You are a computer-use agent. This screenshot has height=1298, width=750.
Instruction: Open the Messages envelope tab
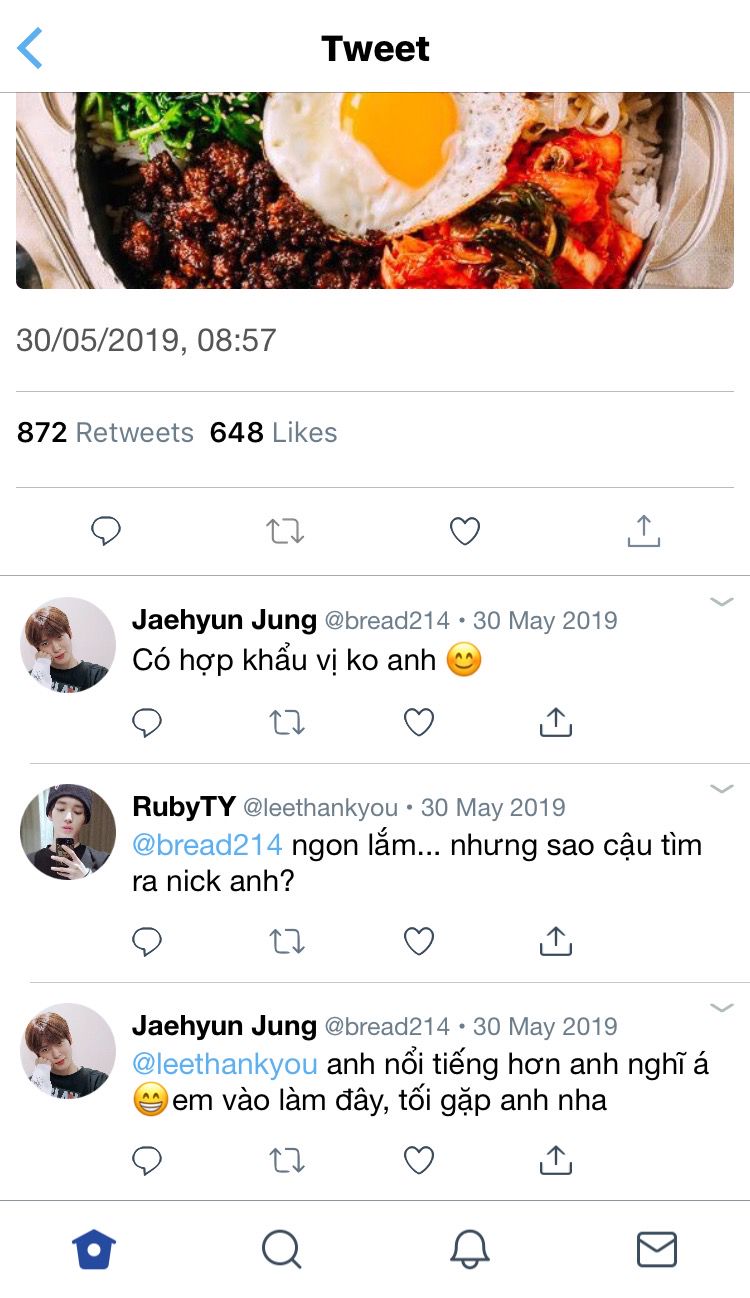pyautogui.click(x=657, y=1249)
